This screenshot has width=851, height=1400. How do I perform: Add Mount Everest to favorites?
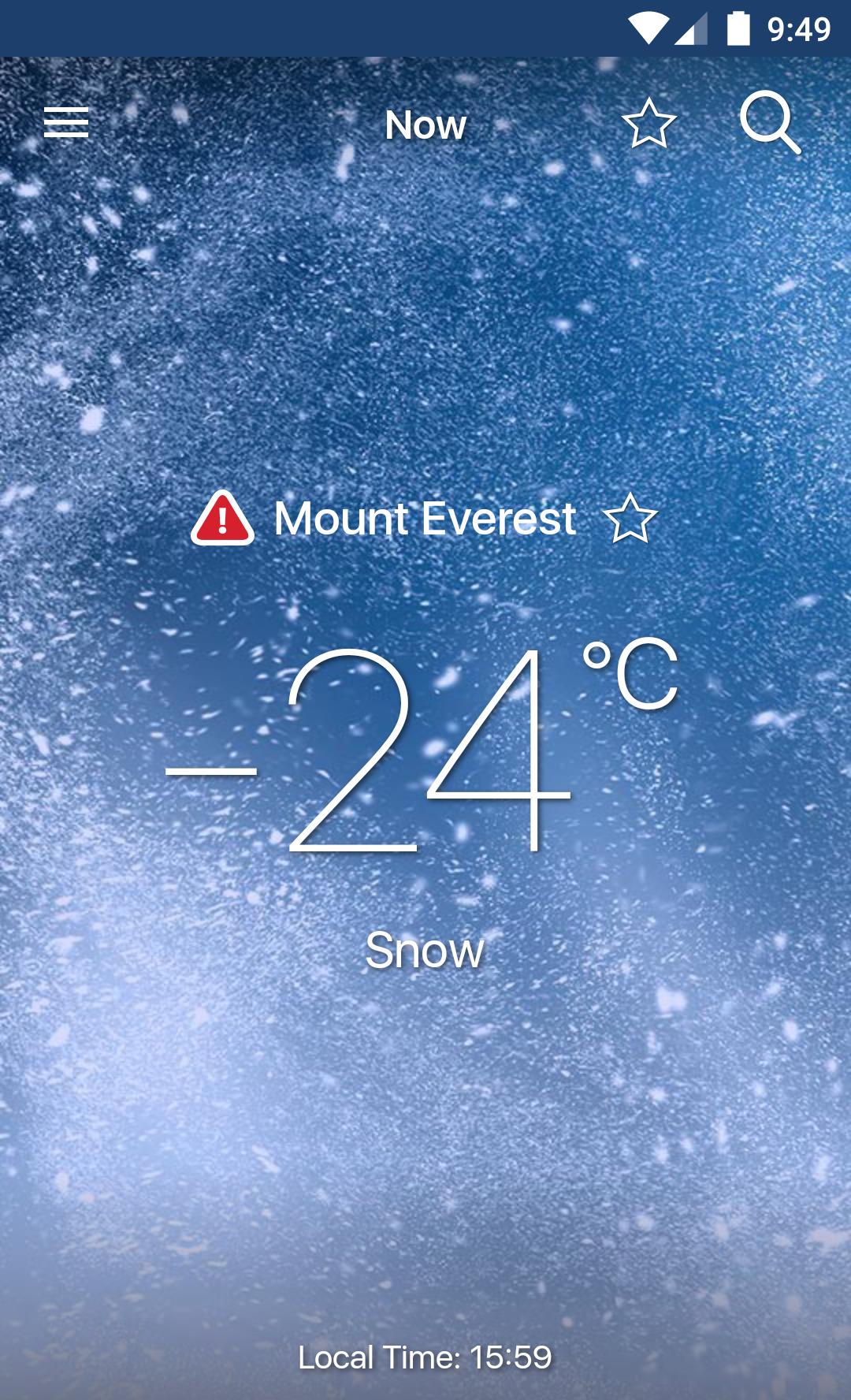click(630, 519)
